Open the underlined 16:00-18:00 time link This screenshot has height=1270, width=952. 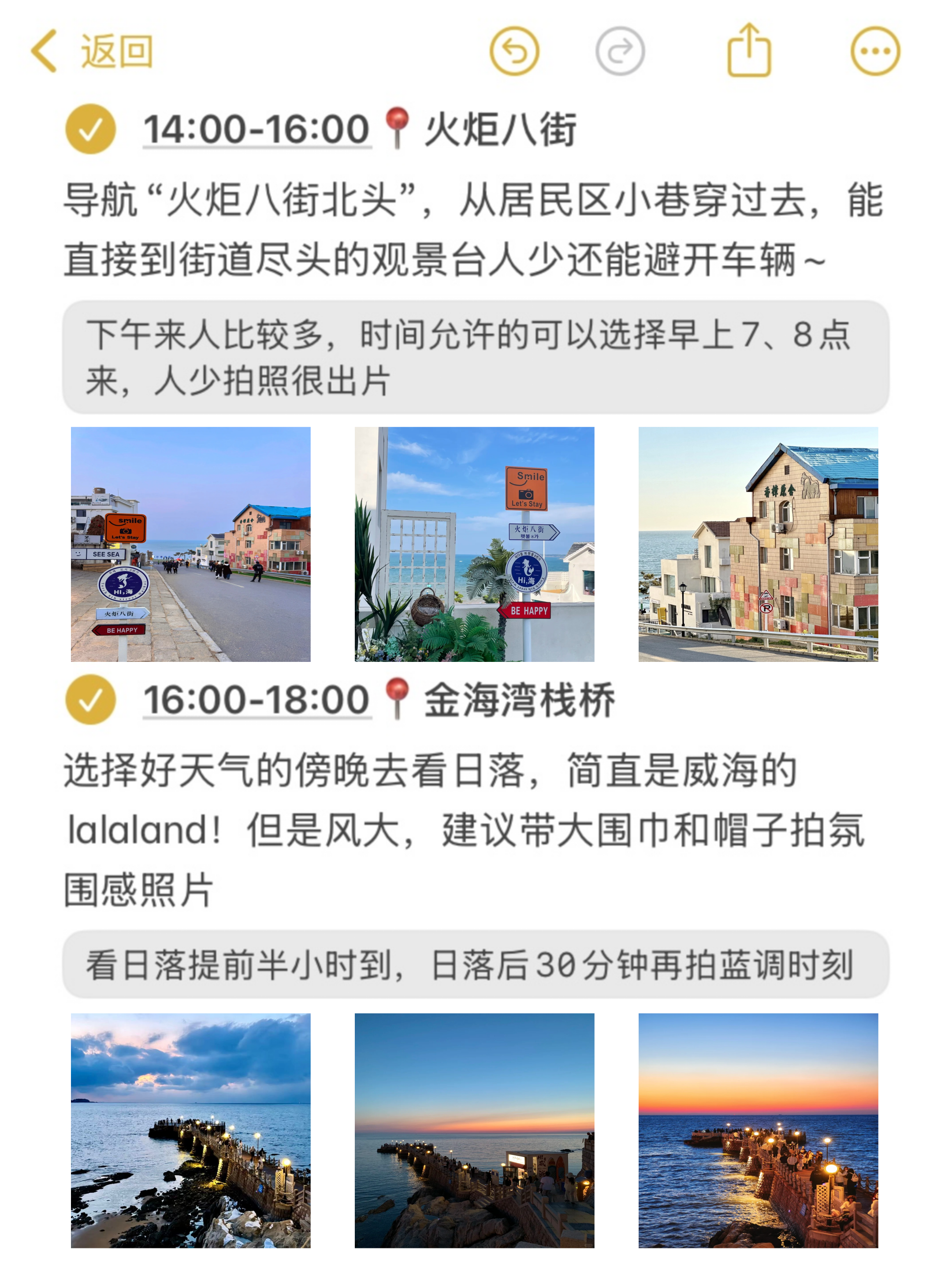point(257,700)
